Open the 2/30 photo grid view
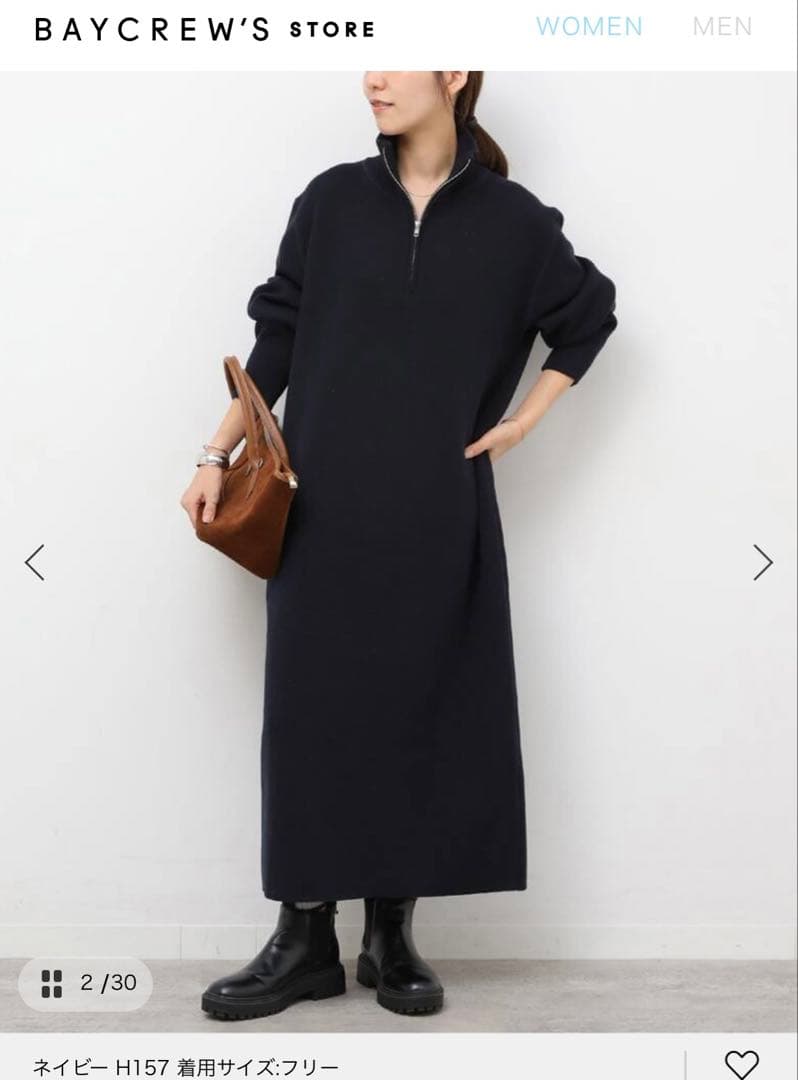Screen dimensions: 798x1080 (86, 983)
